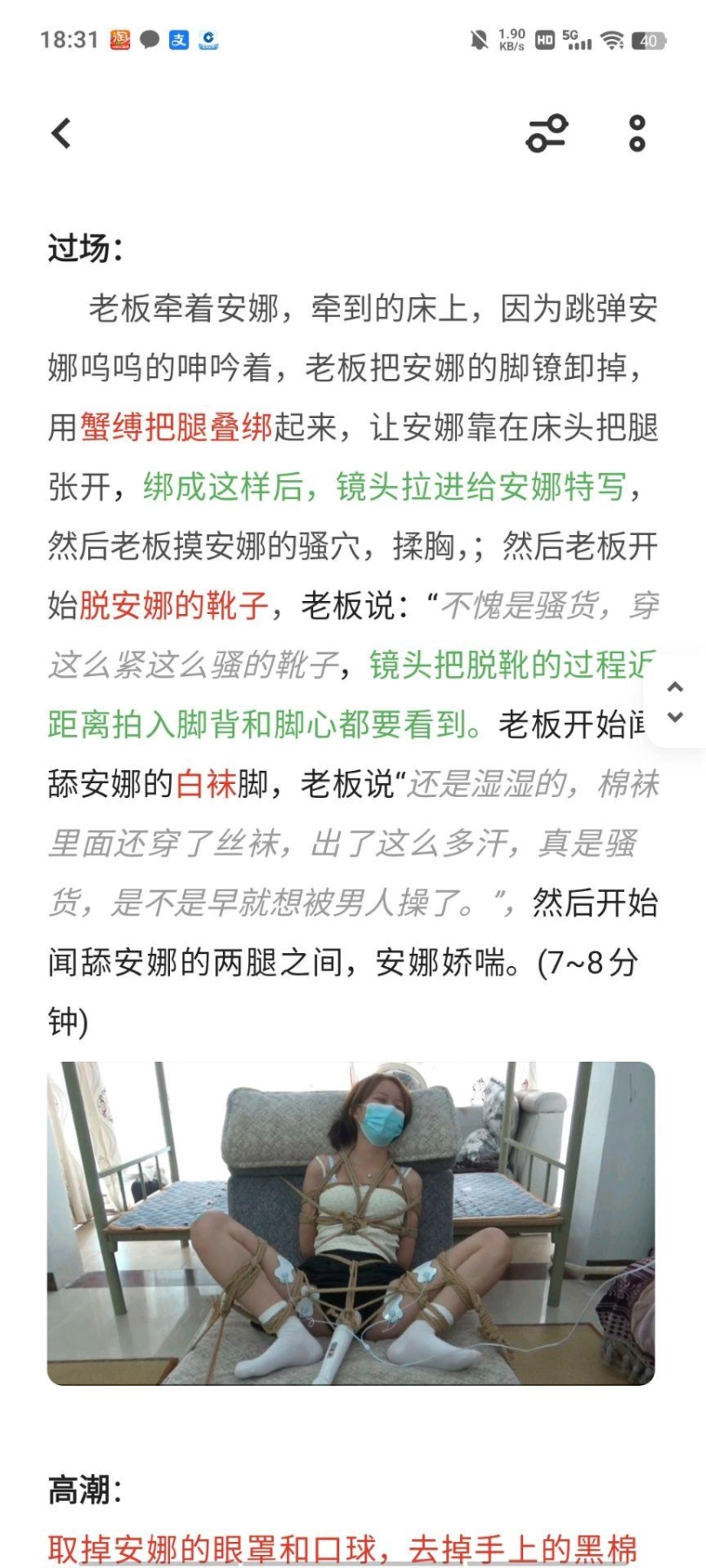Tap the down arrow on the side handle
The image size is (706, 1568).
pyautogui.click(x=675, y=718)
